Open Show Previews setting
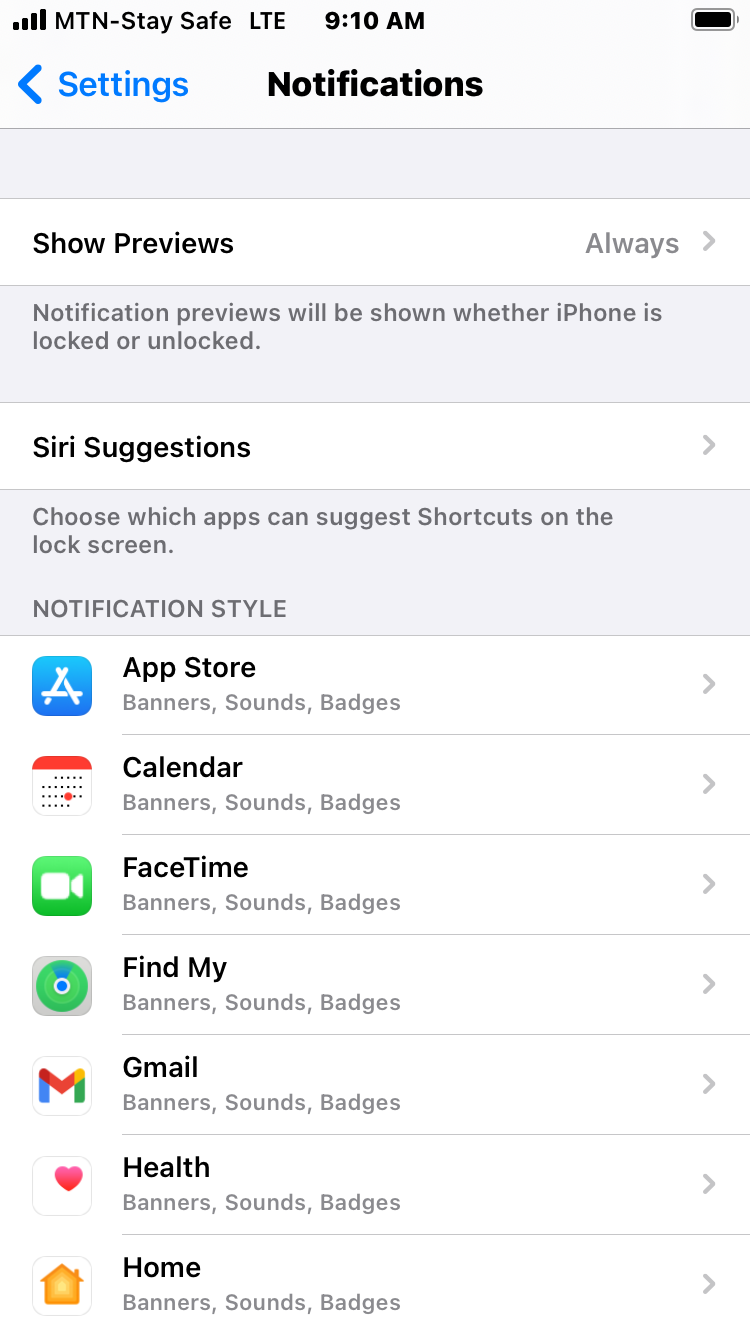This screenshot has width=750, height=1334. click(375, 243)
